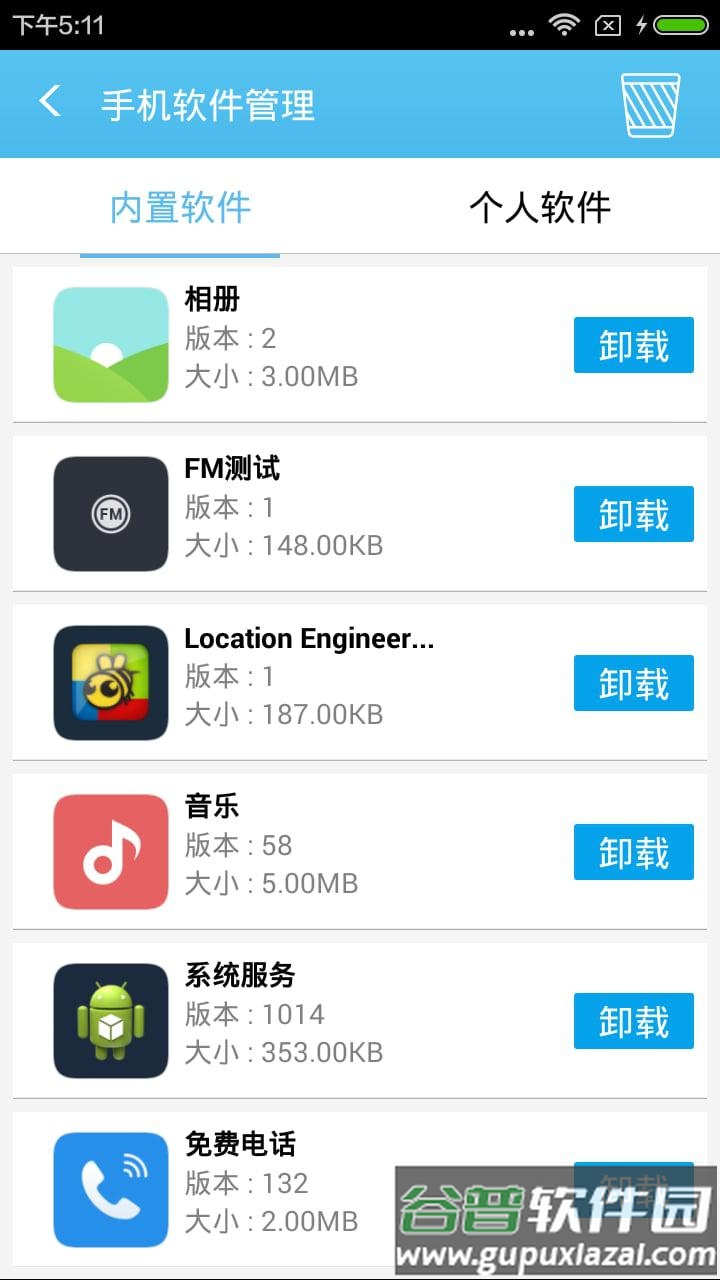Click the Wi-Fi icon in status bar
Screen dimensions: 720x1280
[x=563, y=27]
